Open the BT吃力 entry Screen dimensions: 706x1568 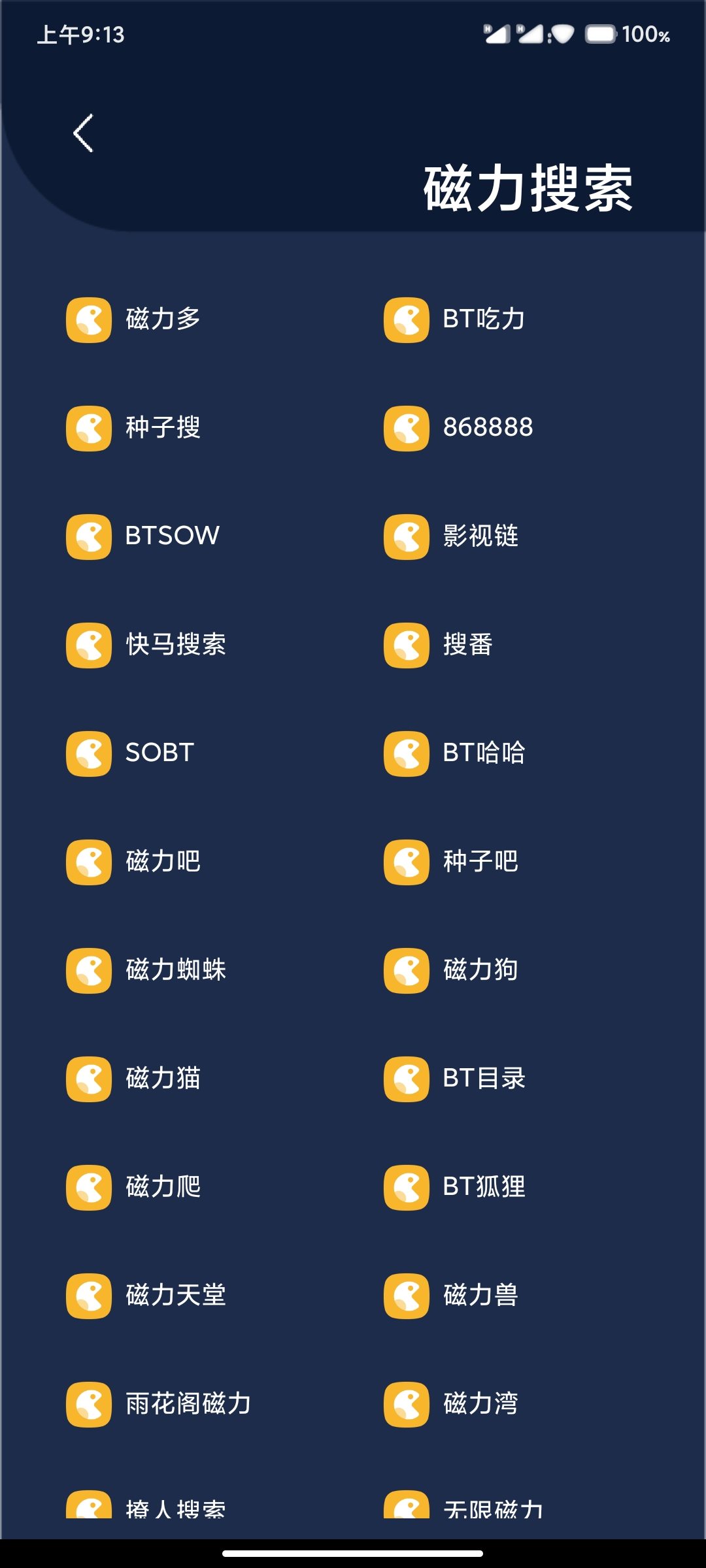pos(454,319)
